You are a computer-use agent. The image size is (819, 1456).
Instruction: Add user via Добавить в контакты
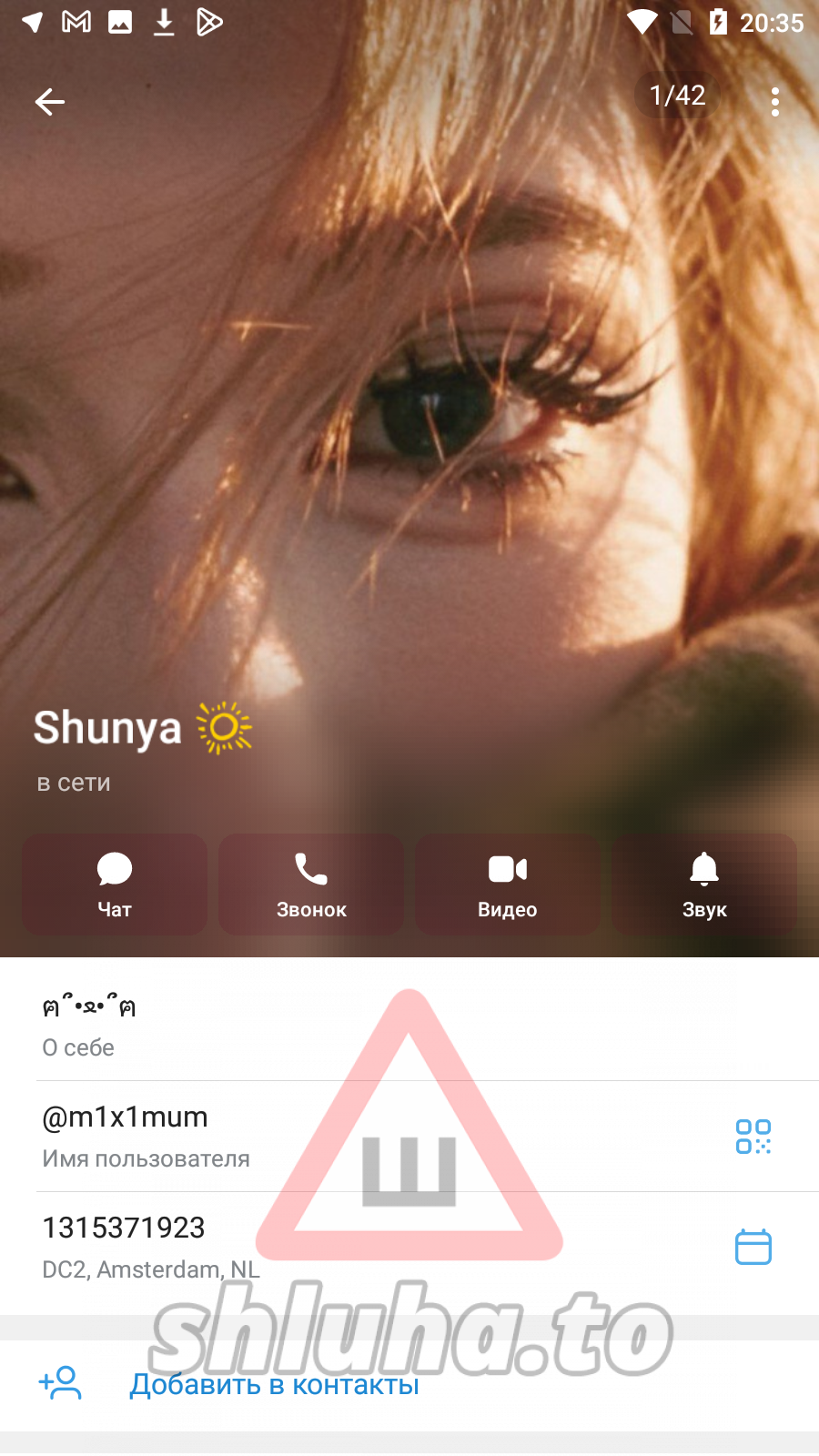pyautogui.click(x=273, y=1384)
